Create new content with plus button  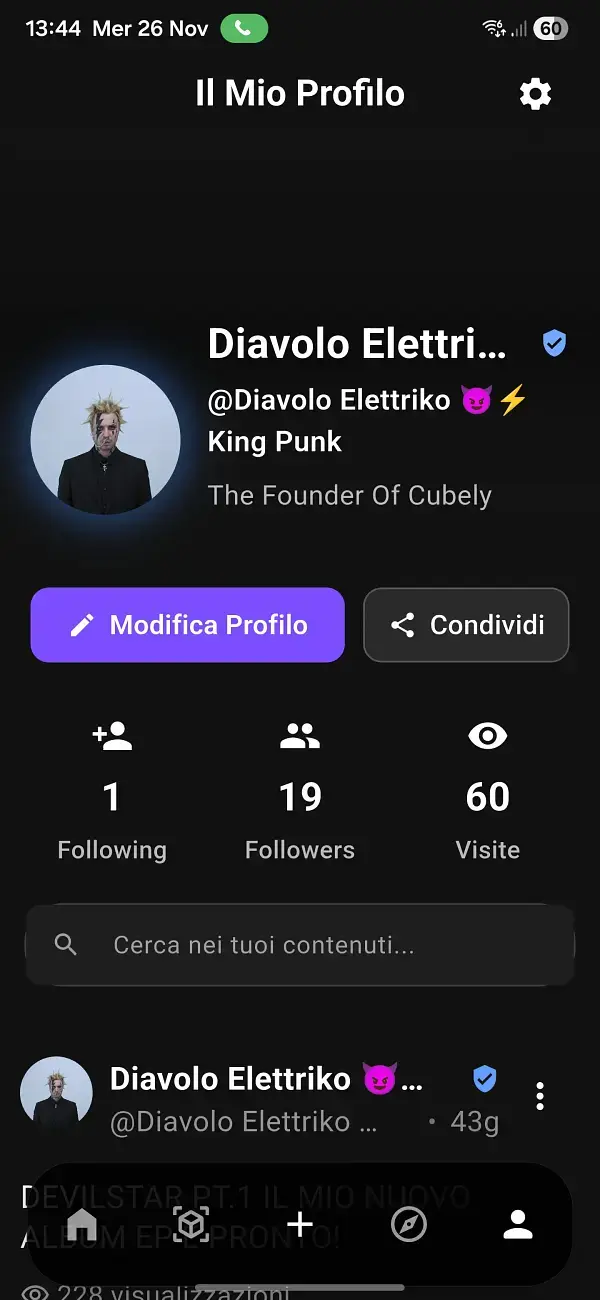tap(300, 1224)
